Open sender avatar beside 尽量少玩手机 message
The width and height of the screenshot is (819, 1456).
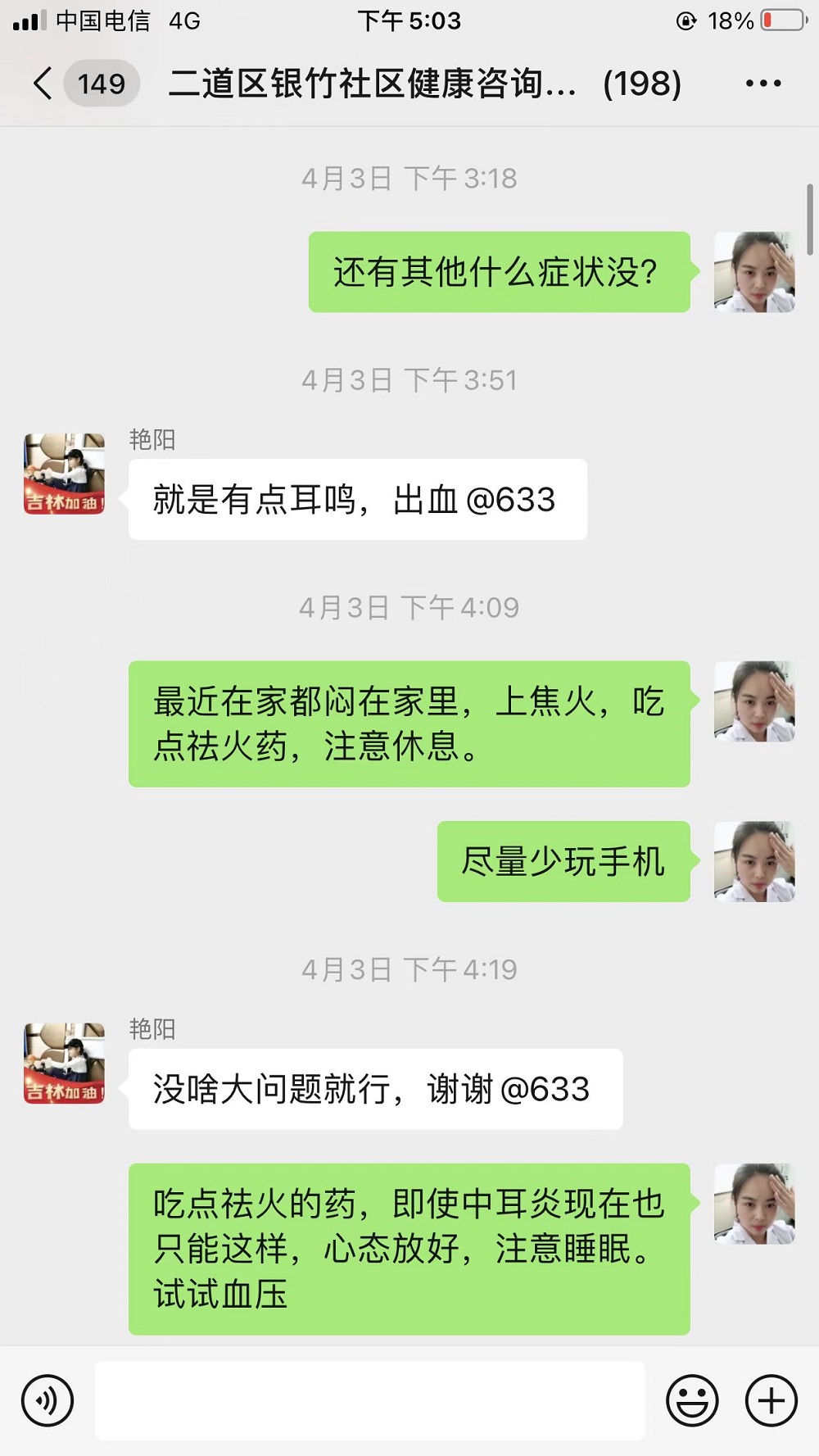click(x=754, y=861)
